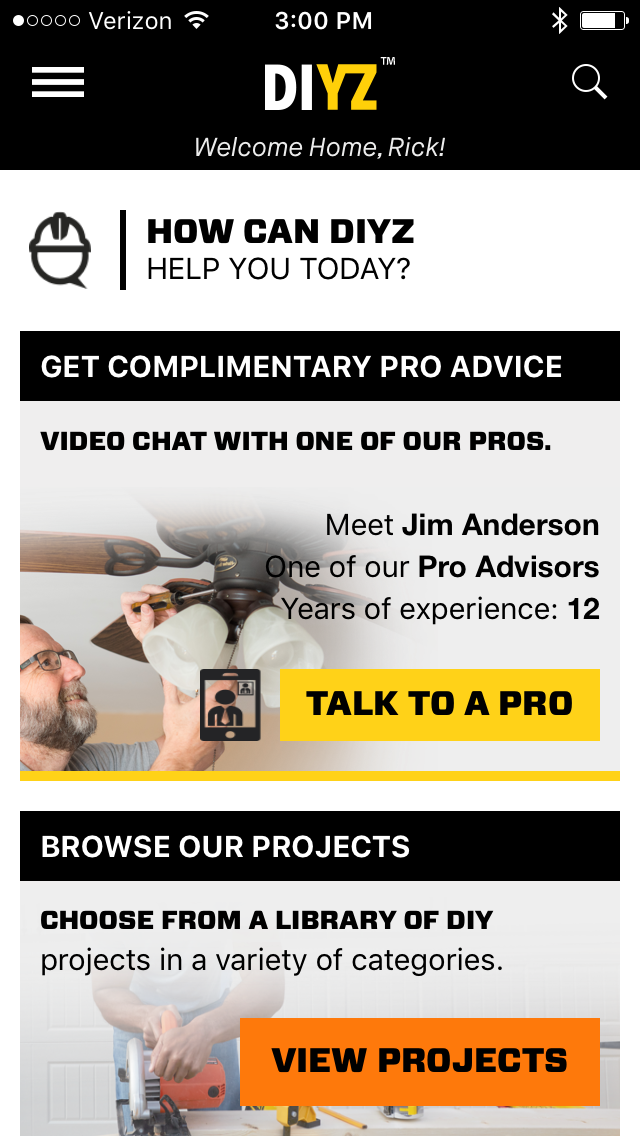Tap the Talk to a Pro button
The height and width of the screenshot is (1136, 640).
tap(440, 704)
